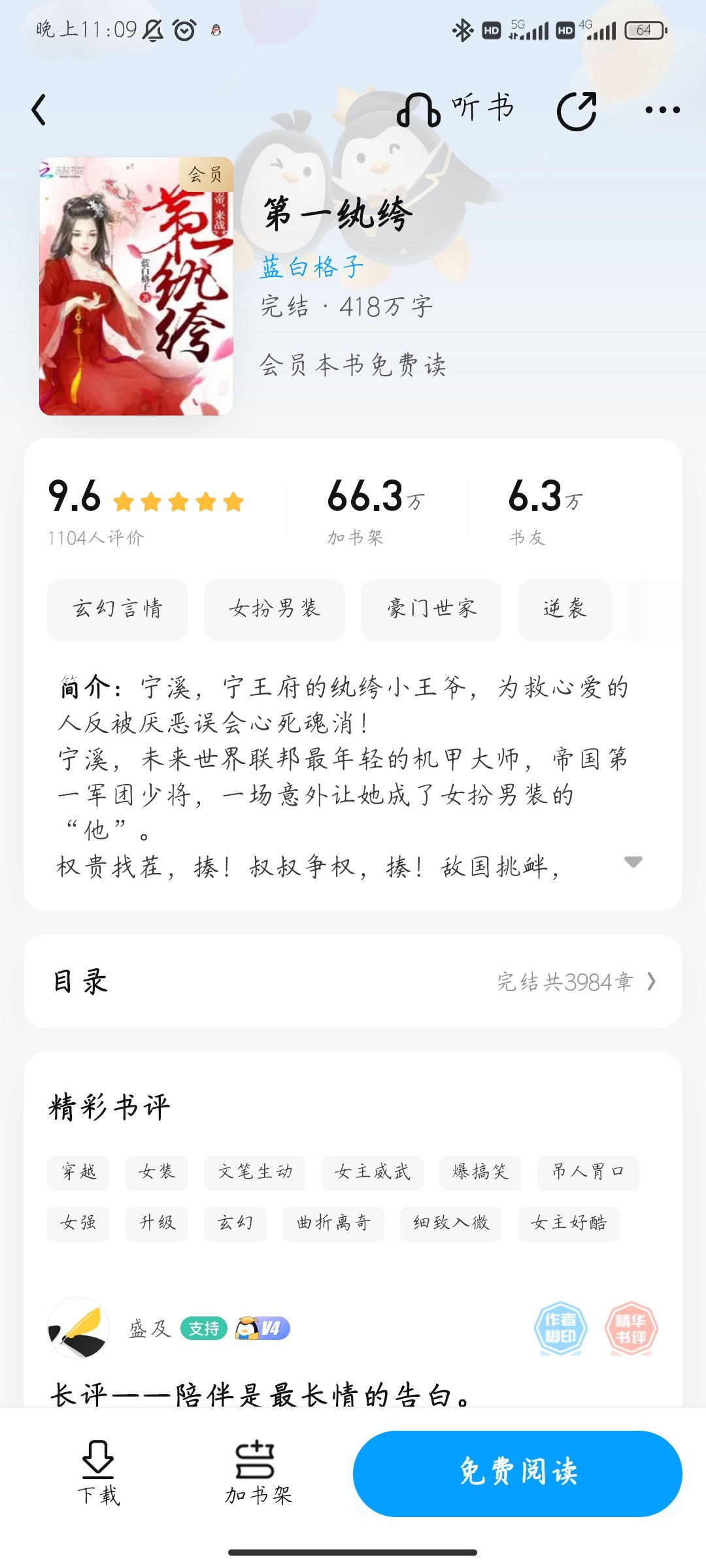Expand the full book synopsis
The width and height of the screenshot is (706, 1568).
coord(633,862)
